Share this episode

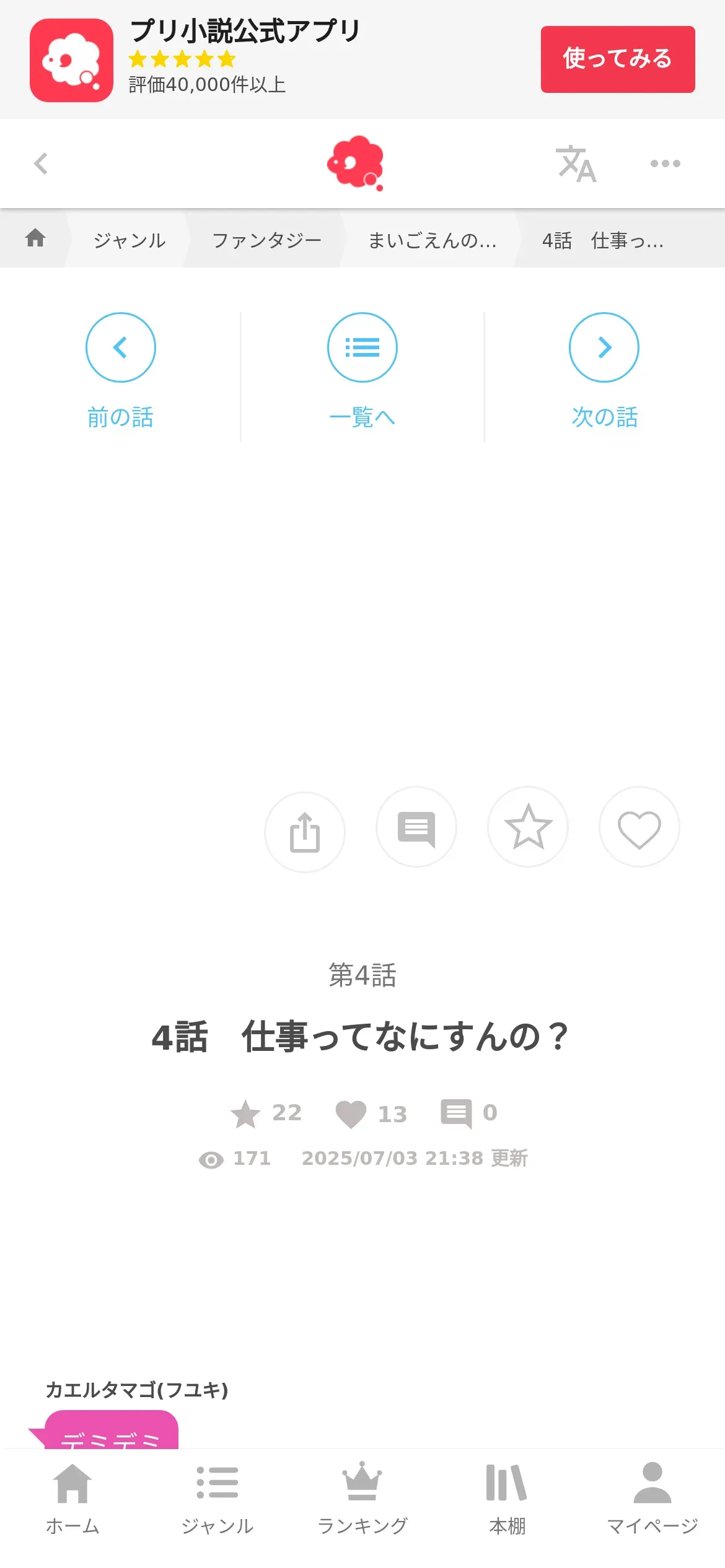305,832
